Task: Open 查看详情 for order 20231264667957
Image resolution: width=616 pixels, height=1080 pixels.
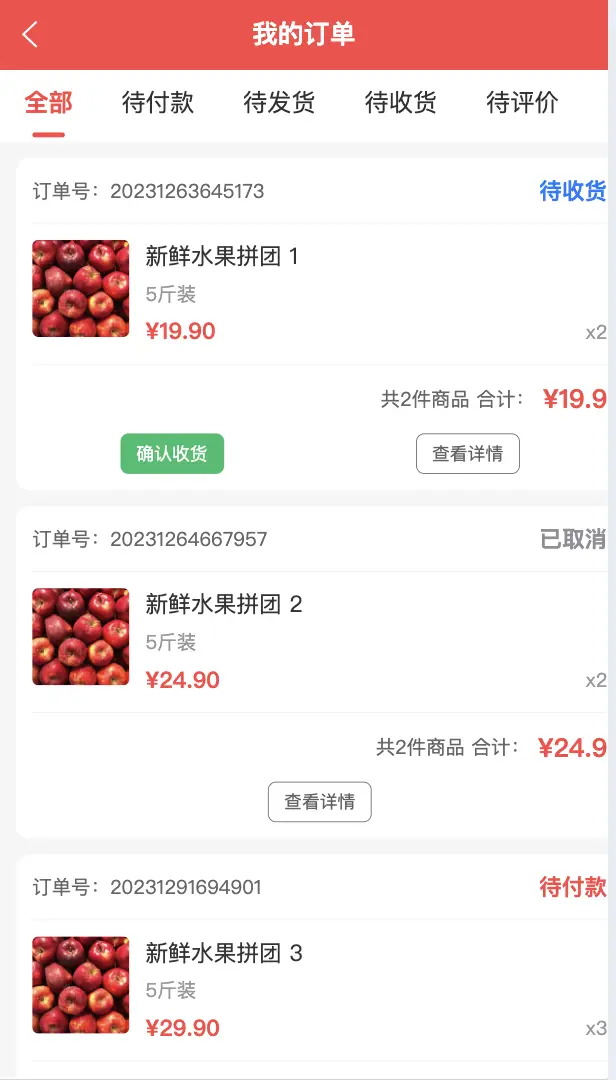Action: coord(320,802)
